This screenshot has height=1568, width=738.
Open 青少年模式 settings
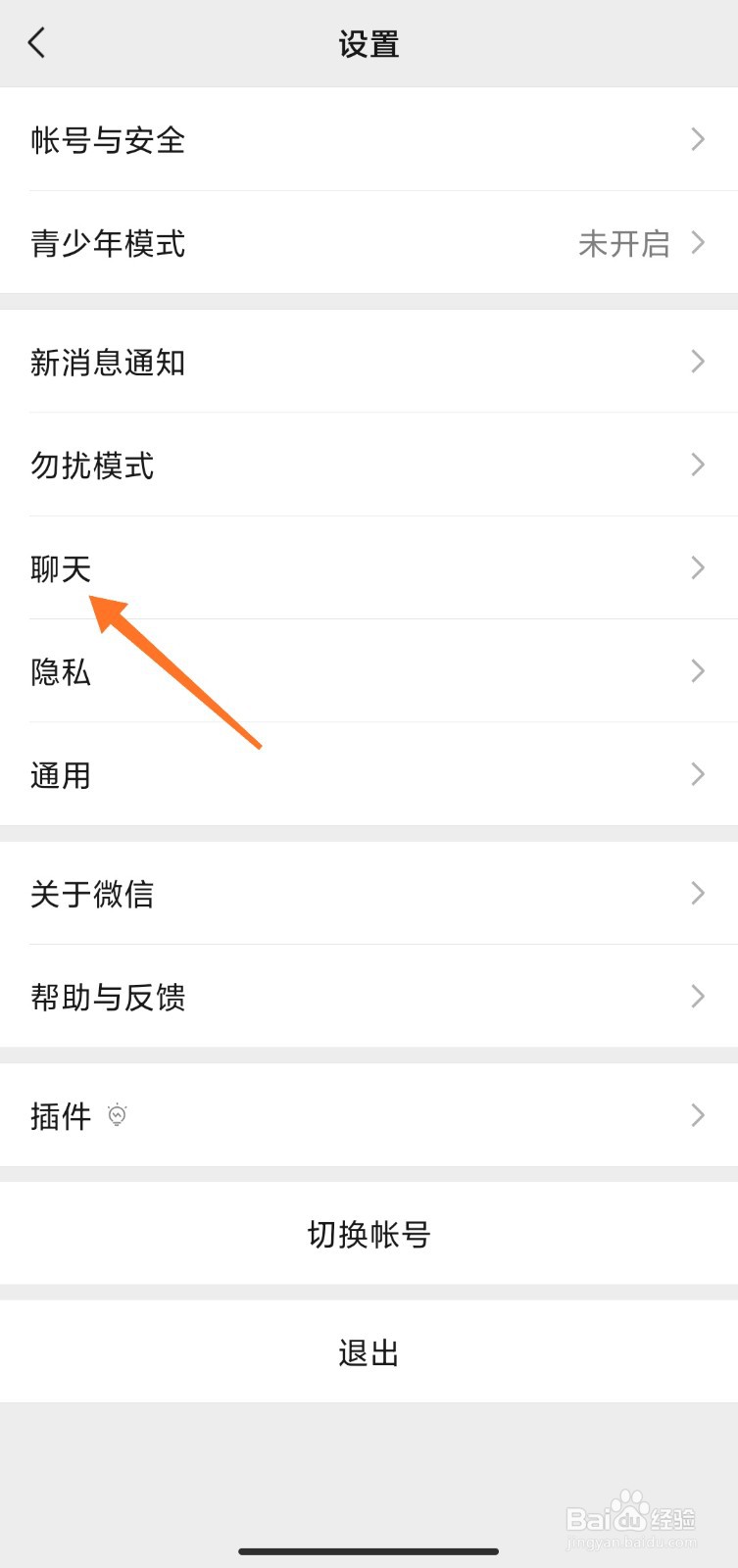(x=108, y=244)
